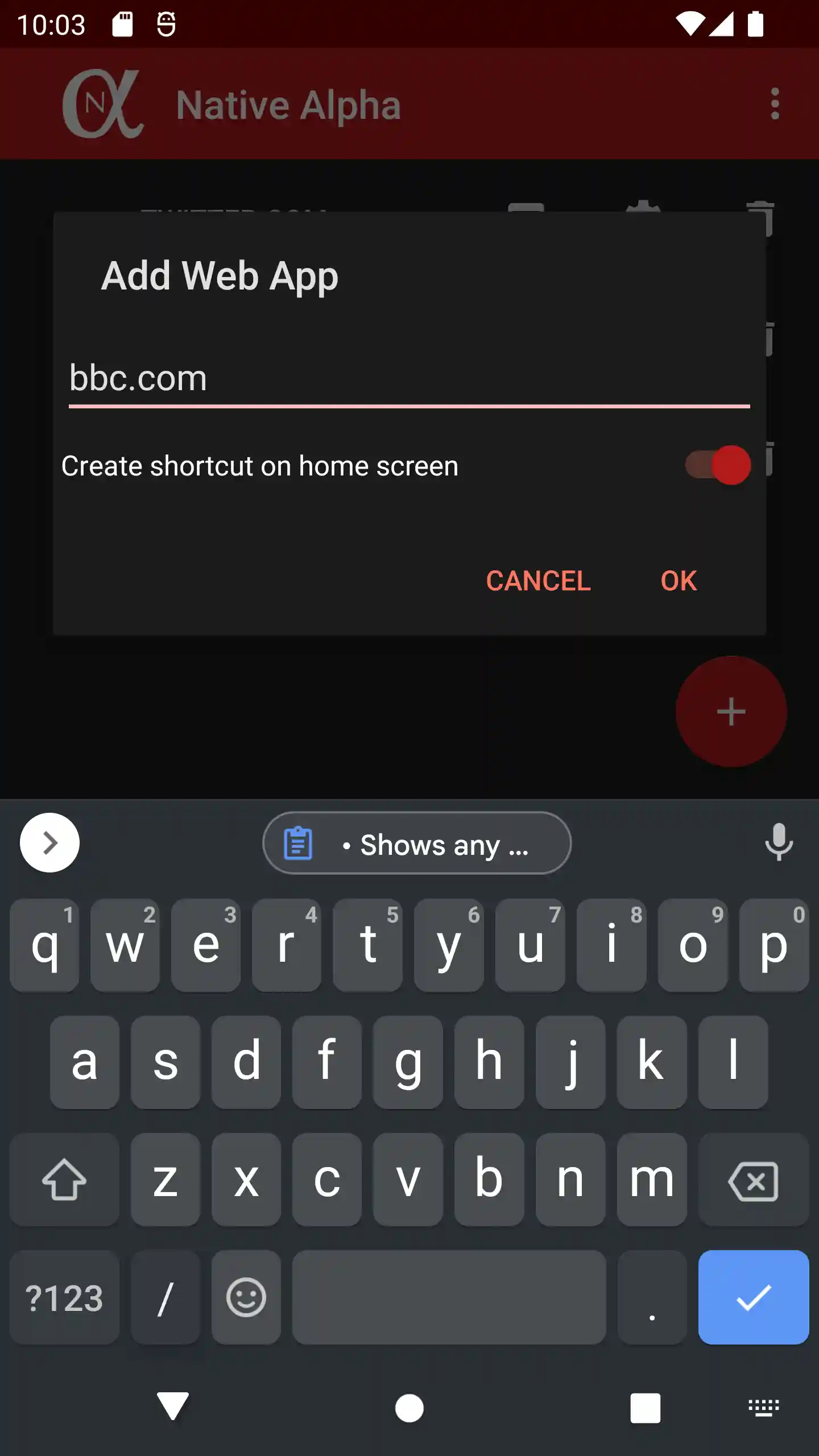The height and width of the screenshot is (1456, 819).
Task: Disable the Create shortcut on home screen toggle
Action: [x=715, y=465]
